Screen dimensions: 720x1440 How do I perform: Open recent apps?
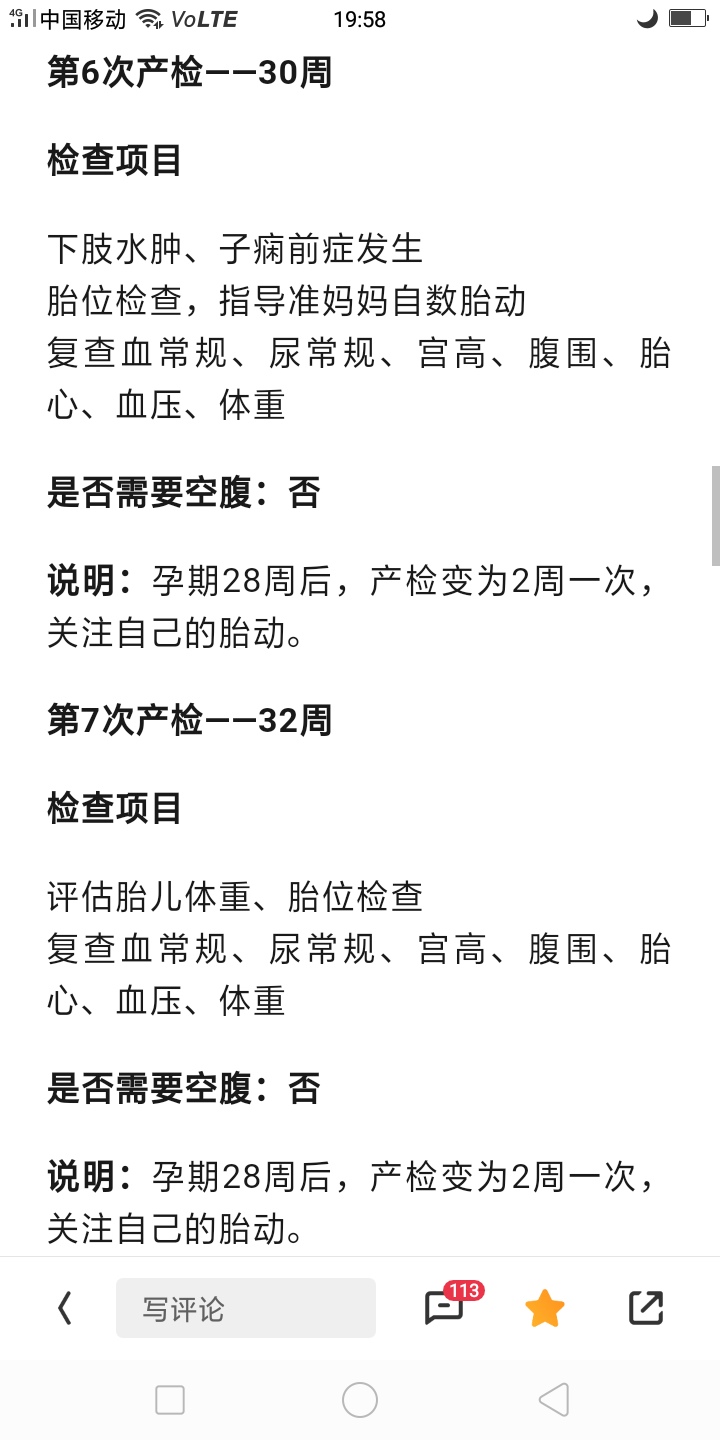tap(170, 1400)
